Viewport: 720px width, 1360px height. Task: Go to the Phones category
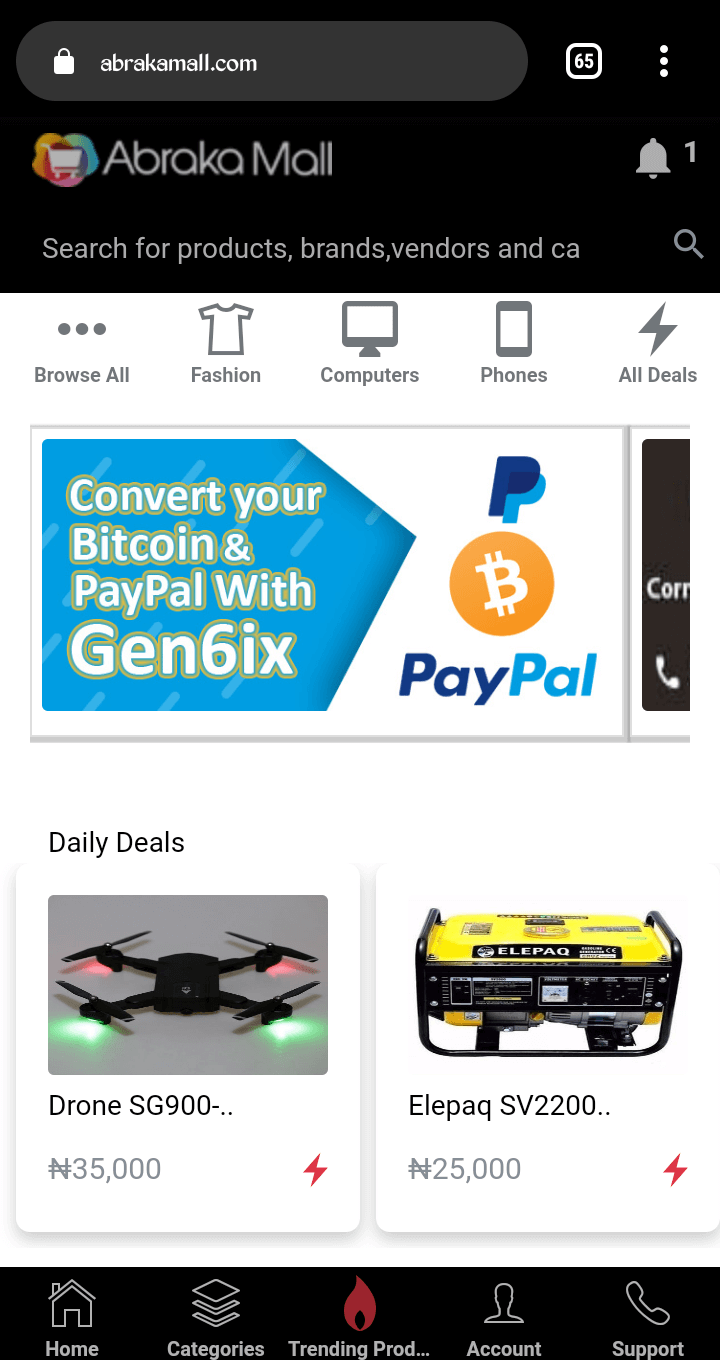coord(514,345)
